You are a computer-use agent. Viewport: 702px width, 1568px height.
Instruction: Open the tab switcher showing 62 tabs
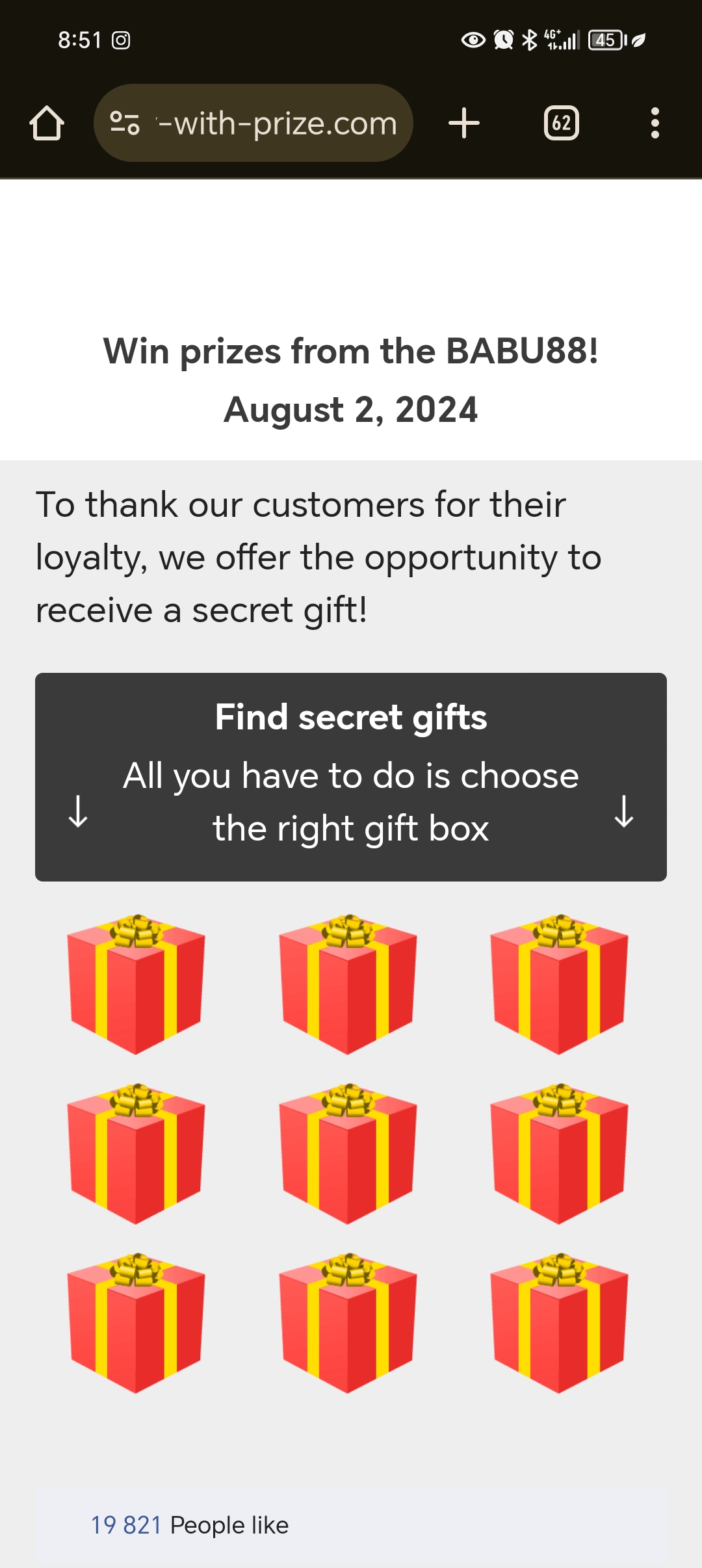pos(562,123)
